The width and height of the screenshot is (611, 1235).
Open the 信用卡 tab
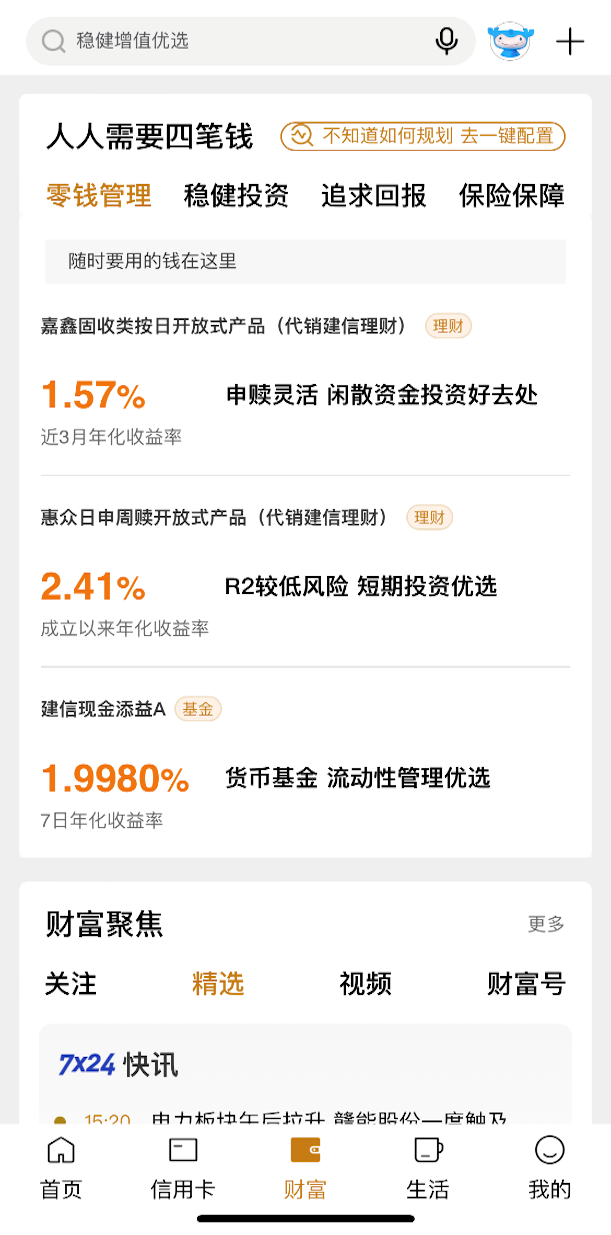[x=183, y=1167]
